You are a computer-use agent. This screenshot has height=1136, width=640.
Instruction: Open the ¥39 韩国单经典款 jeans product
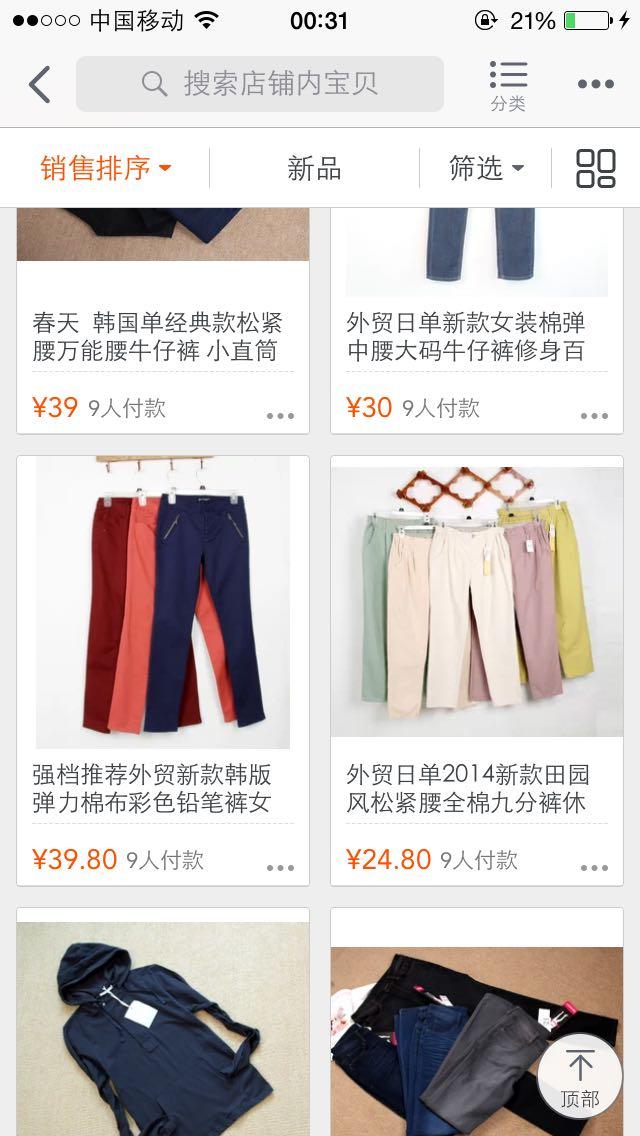tap(163, 321)
